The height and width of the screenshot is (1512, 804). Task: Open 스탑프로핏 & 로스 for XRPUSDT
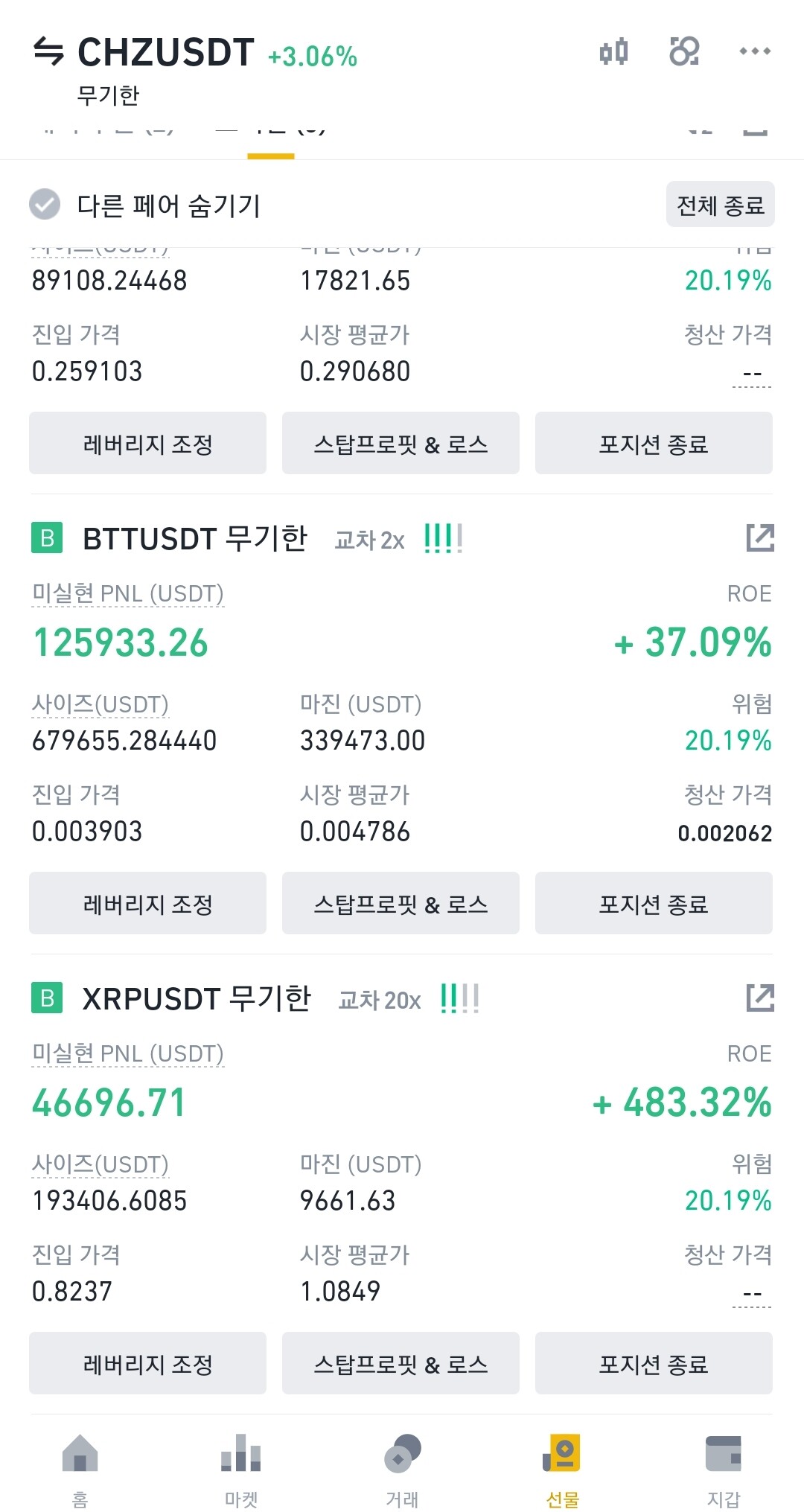click(400, 1363)
